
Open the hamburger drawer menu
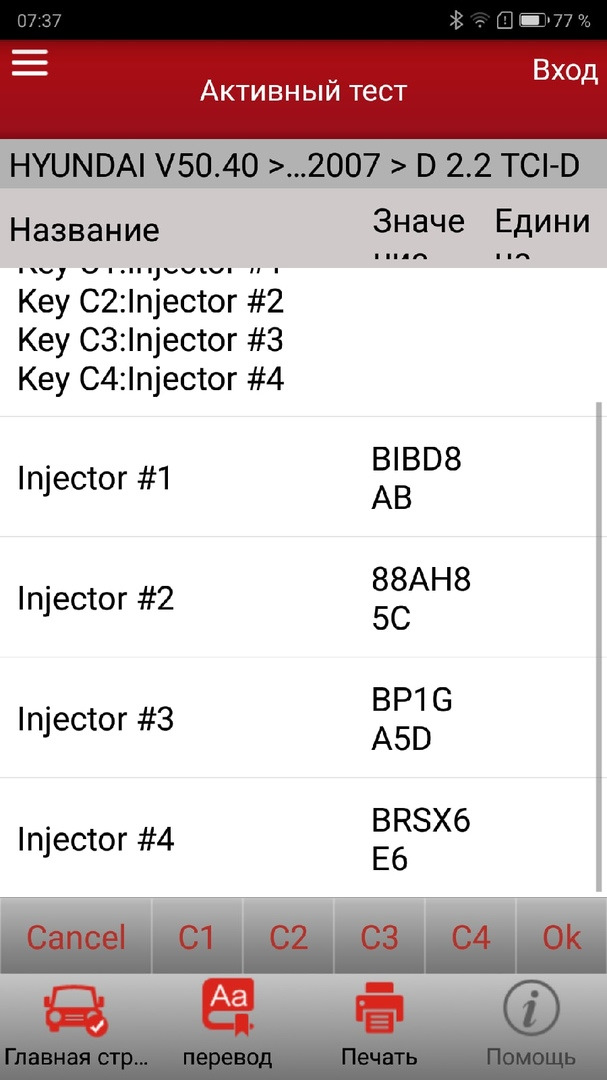(x=30, y=64)
